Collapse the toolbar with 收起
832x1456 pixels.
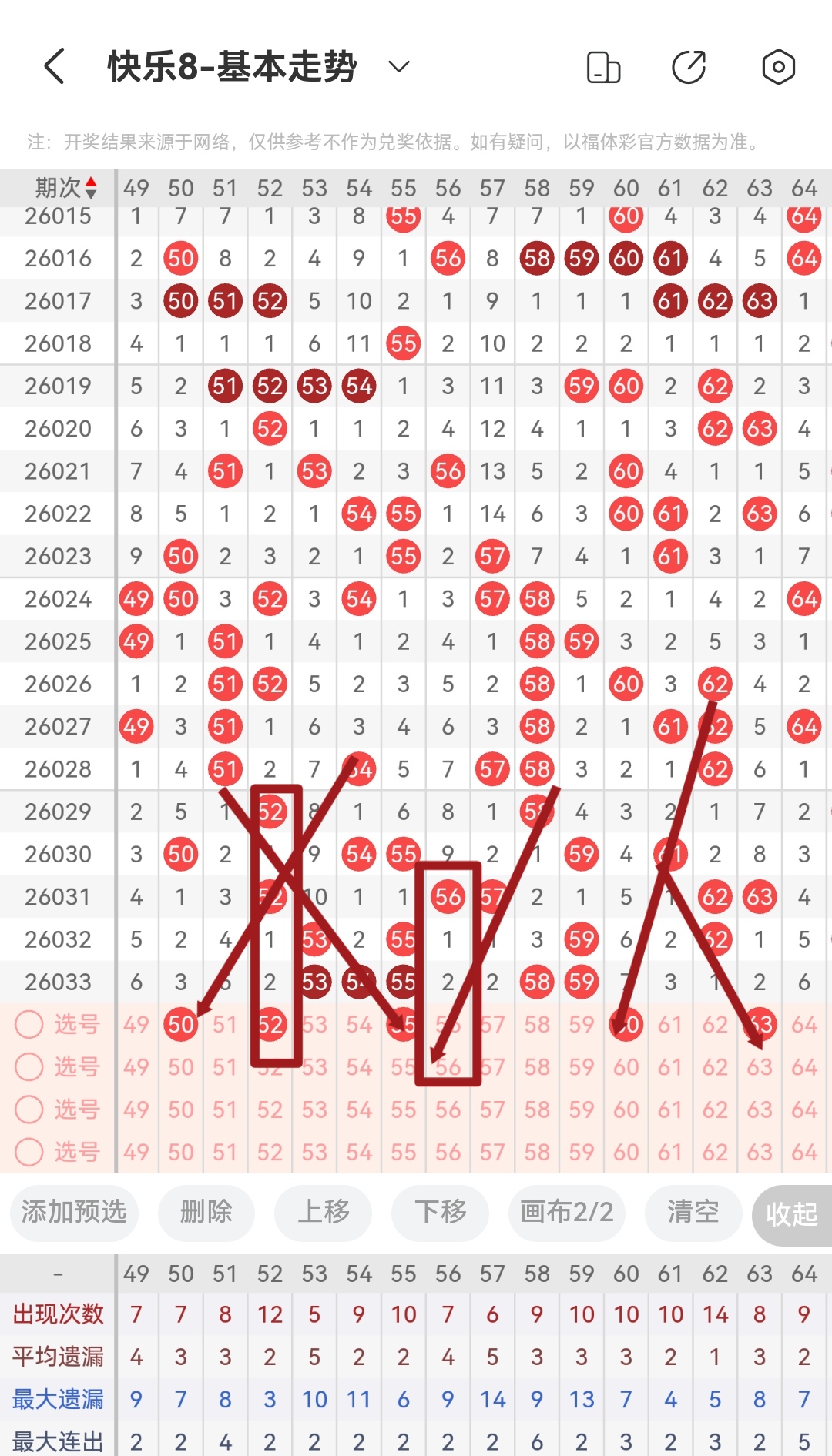[791, 1215]
